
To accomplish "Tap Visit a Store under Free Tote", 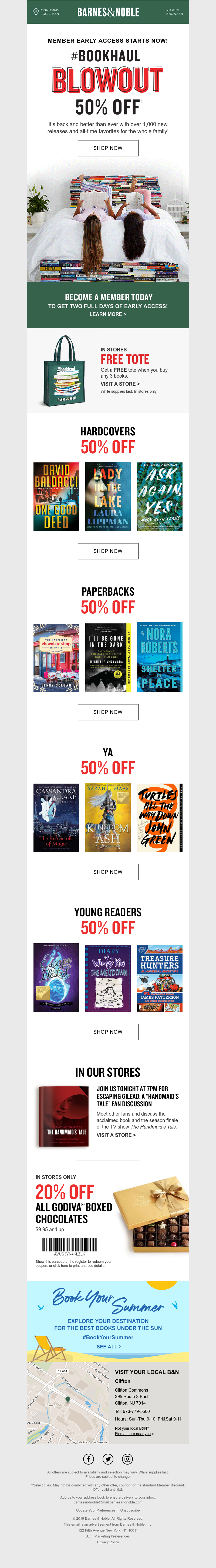I will [x=120, y=384].
